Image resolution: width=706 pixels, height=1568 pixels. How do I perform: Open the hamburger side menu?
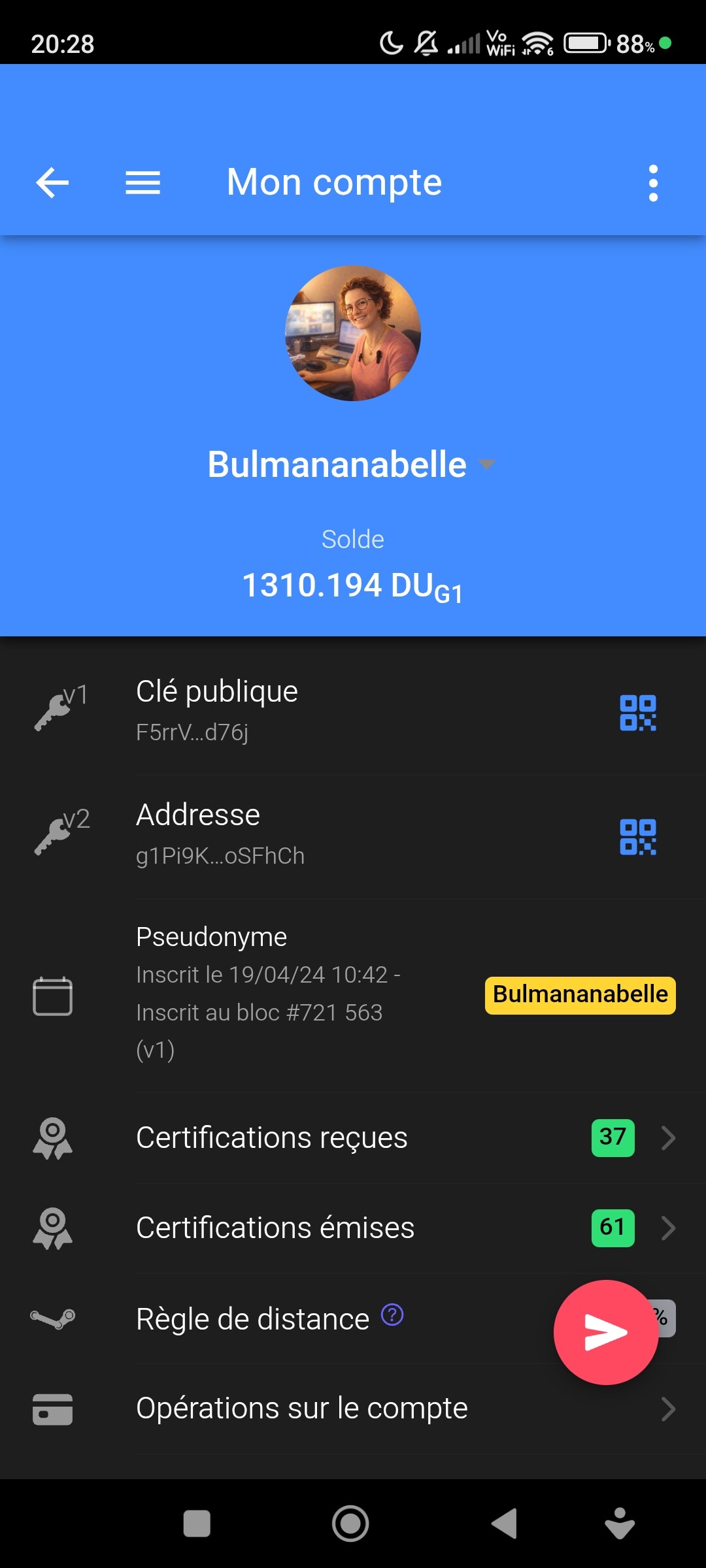coord(143,182)
